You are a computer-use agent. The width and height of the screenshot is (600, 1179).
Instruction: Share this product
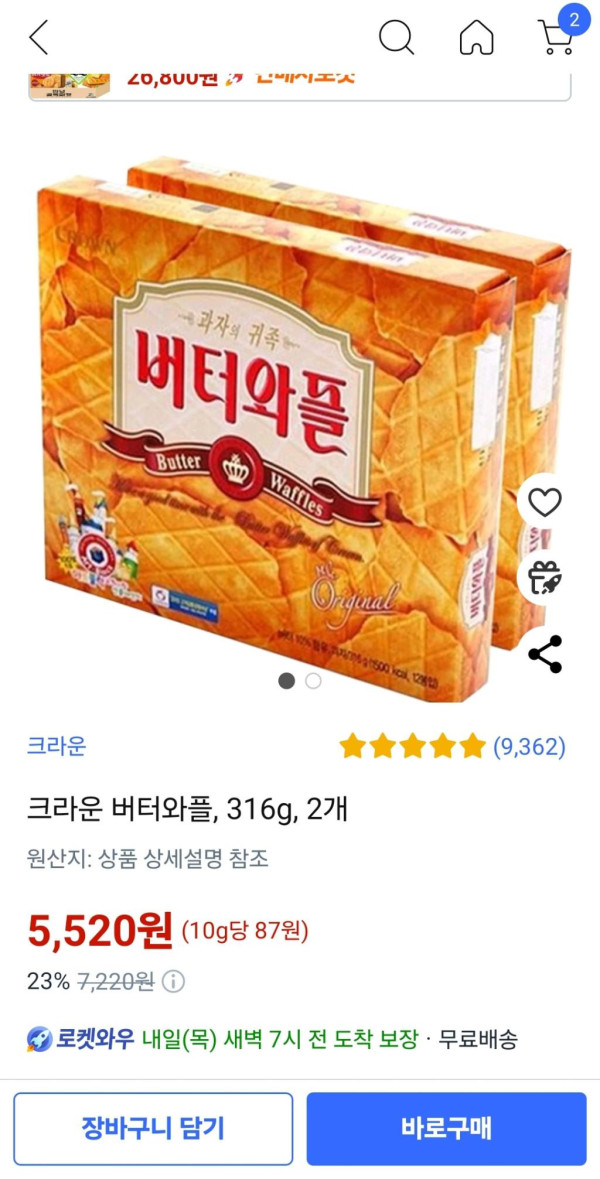pos(545,654)
